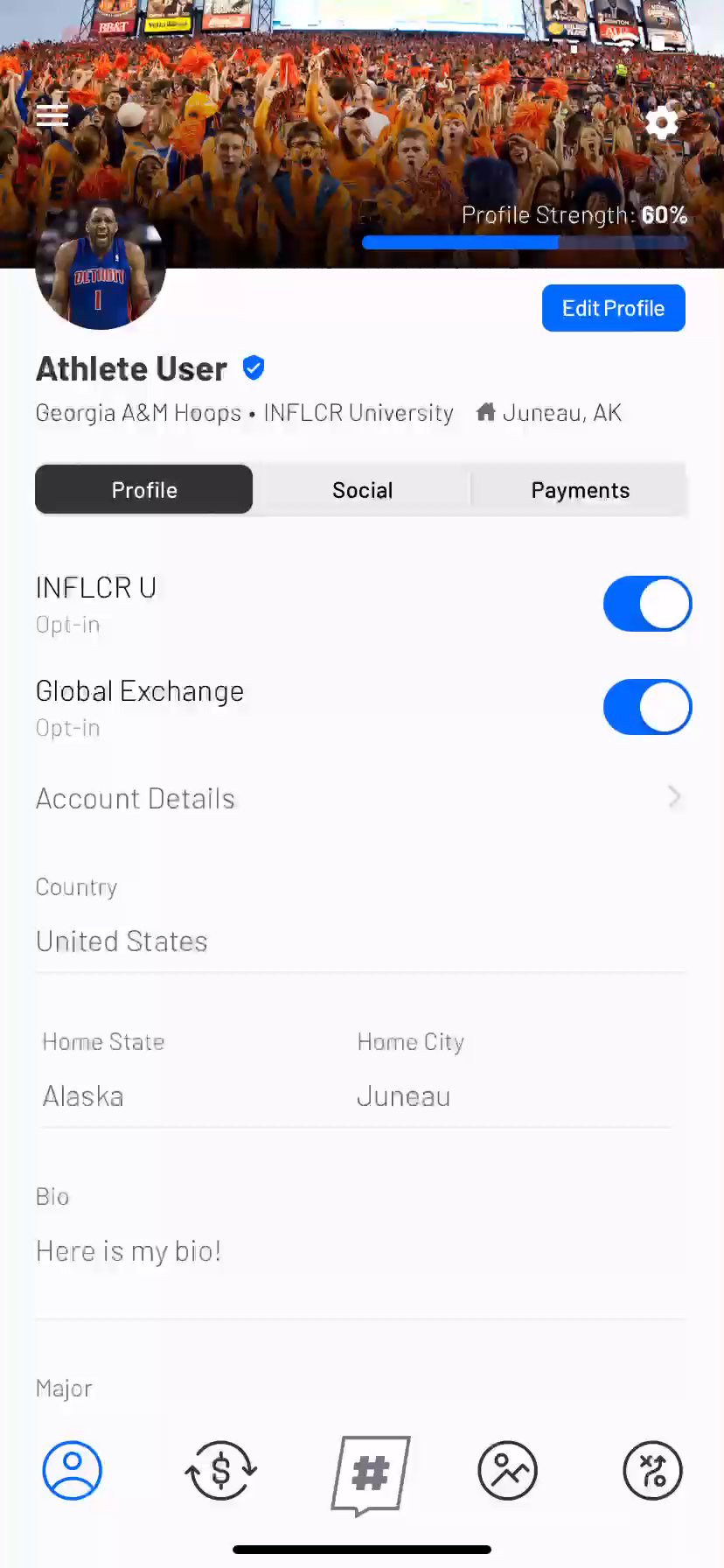Switch to the Social tab
The image size is (724, 1568).
pos(362,490)
